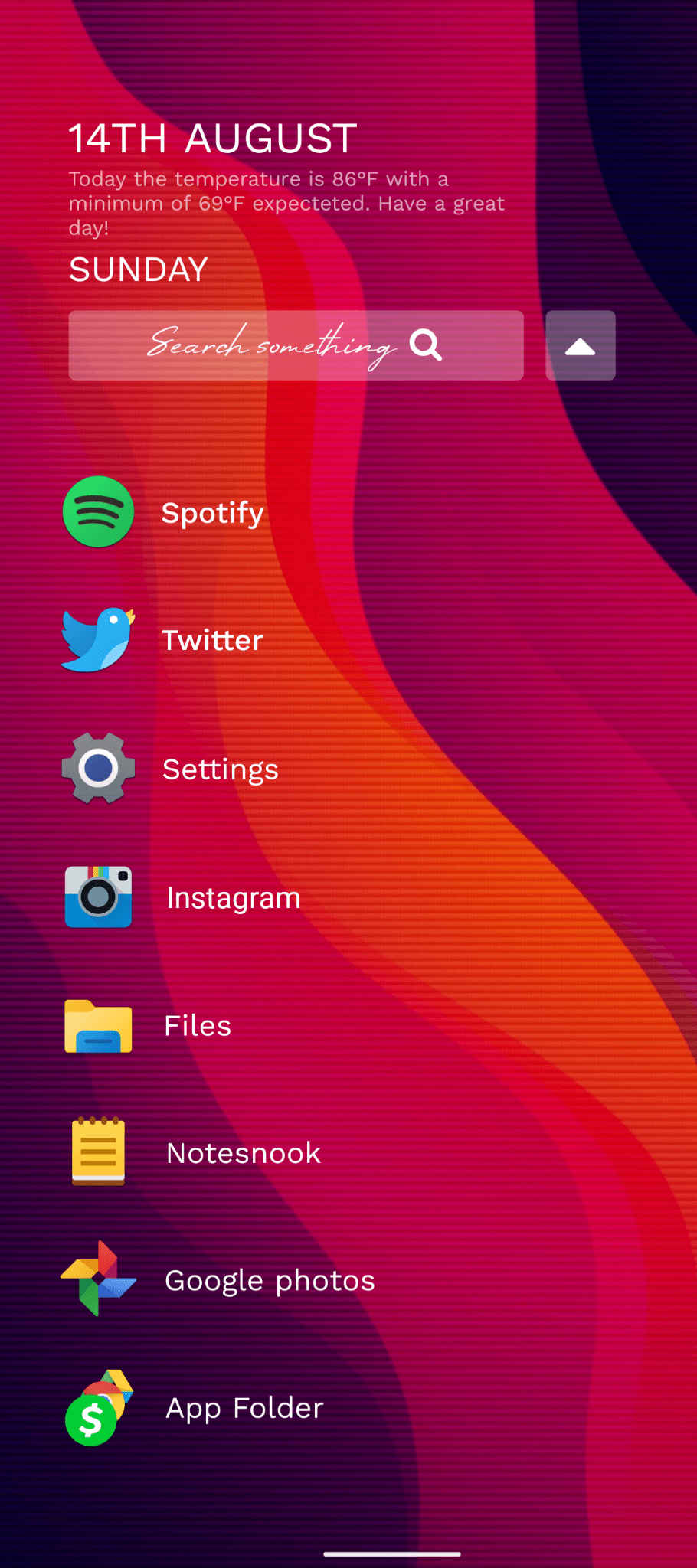This screenshot has height=1568, width=697.
Task: Launch Twitter from its bird icon
Action: pos(98,639)
